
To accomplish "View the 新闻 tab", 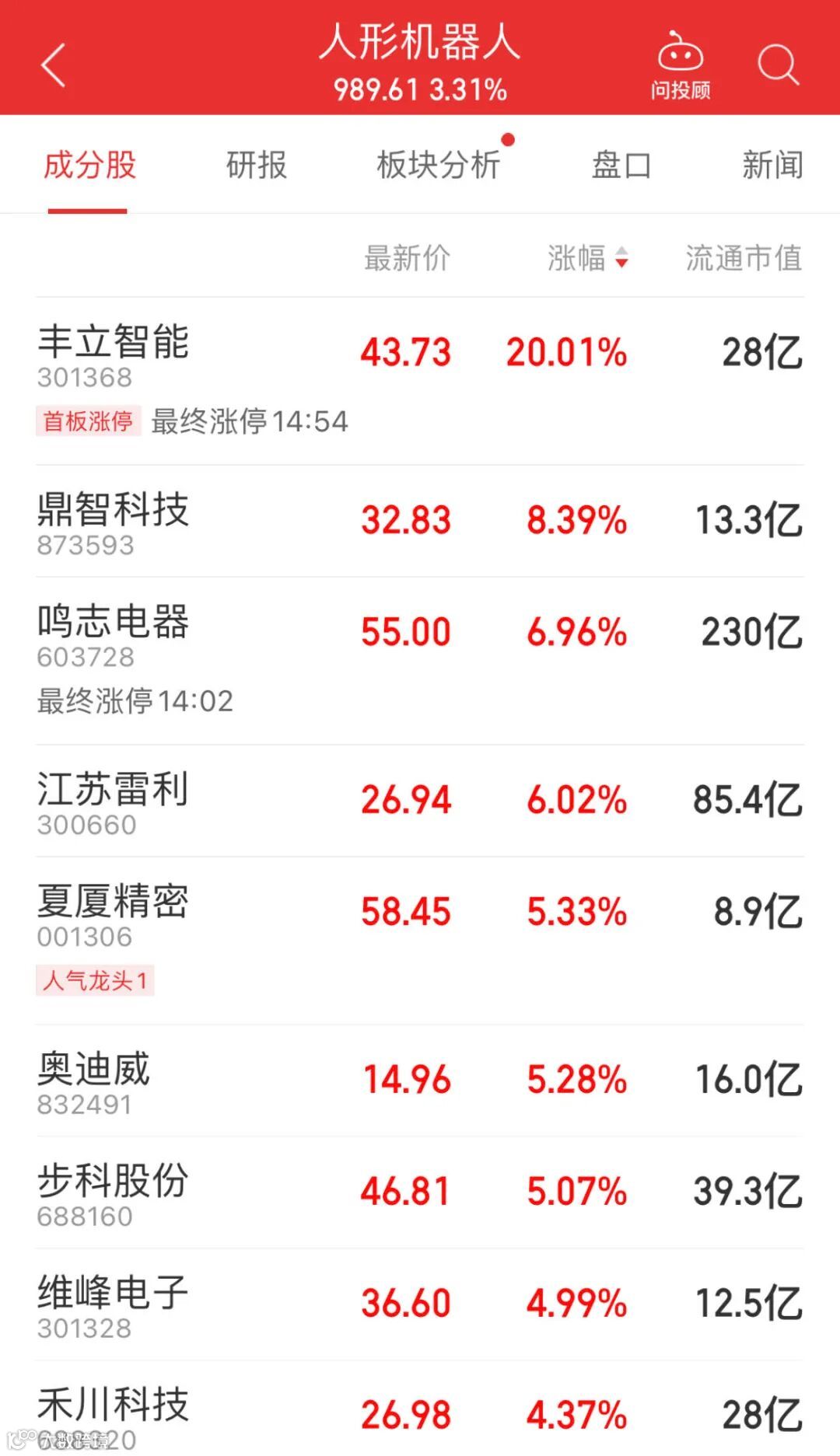I will click(772, 166).
